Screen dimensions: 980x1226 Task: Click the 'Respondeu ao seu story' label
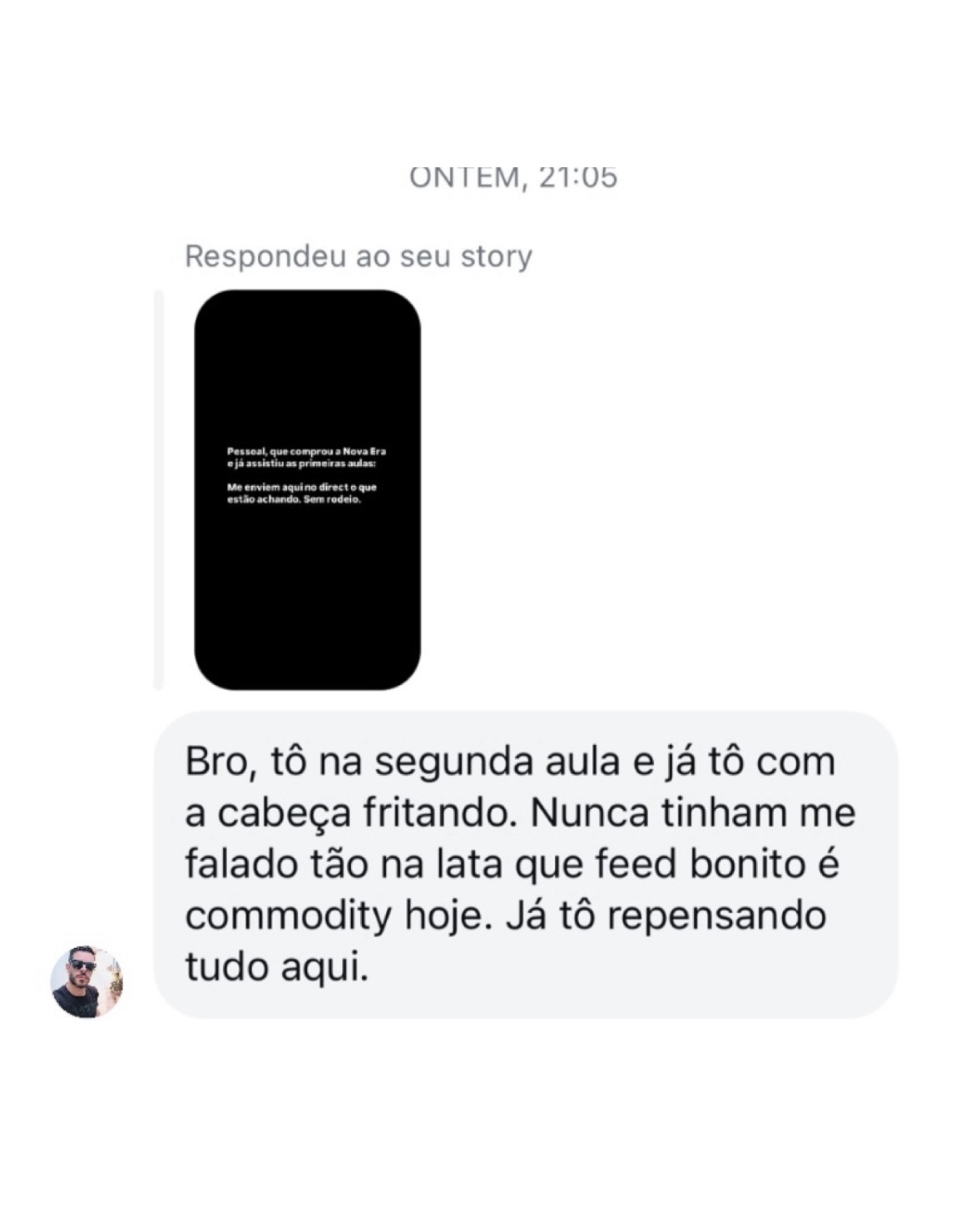[x=360, y=256]
